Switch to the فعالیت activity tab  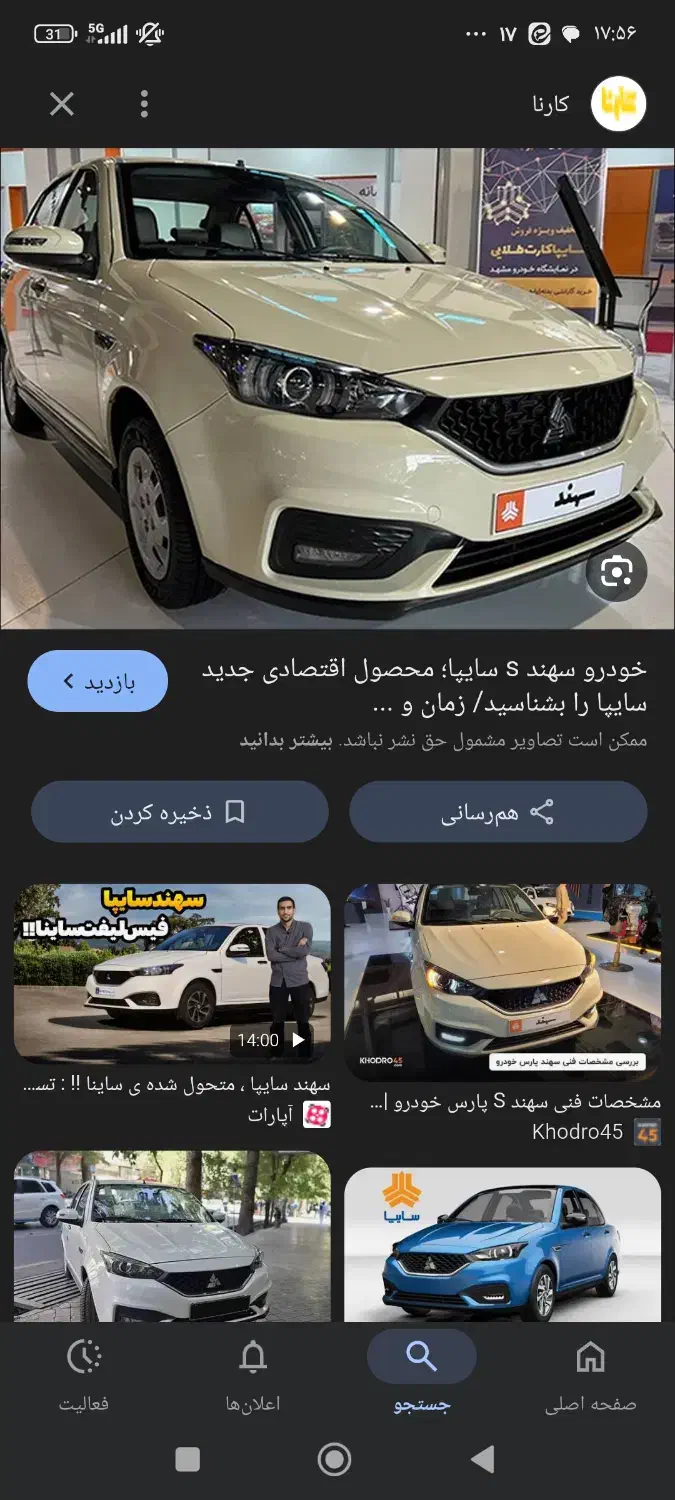click(x=84, y=1376)
